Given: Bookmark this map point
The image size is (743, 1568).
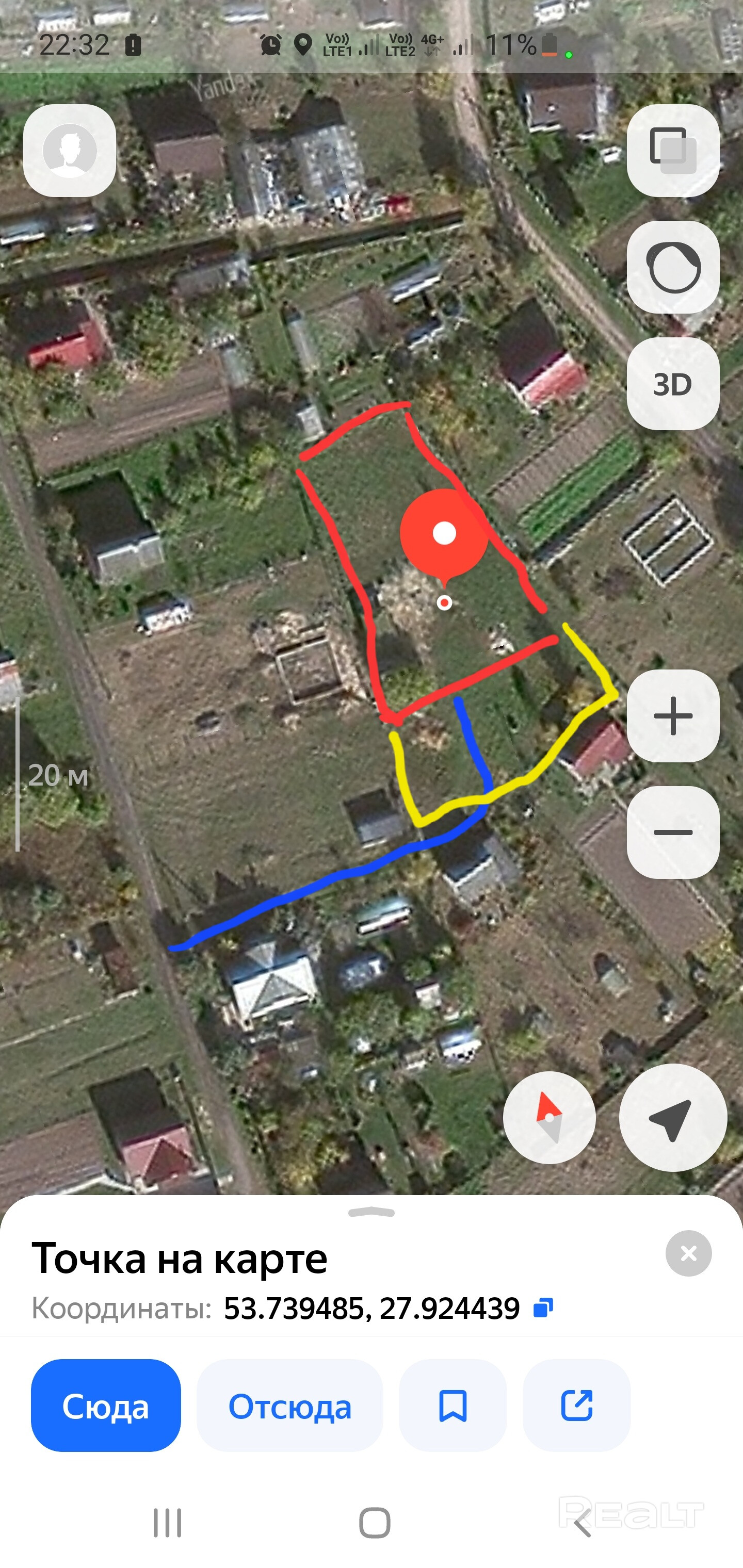Looking at the screenshot, I should pyautogui.click(x=453, y=1406).
